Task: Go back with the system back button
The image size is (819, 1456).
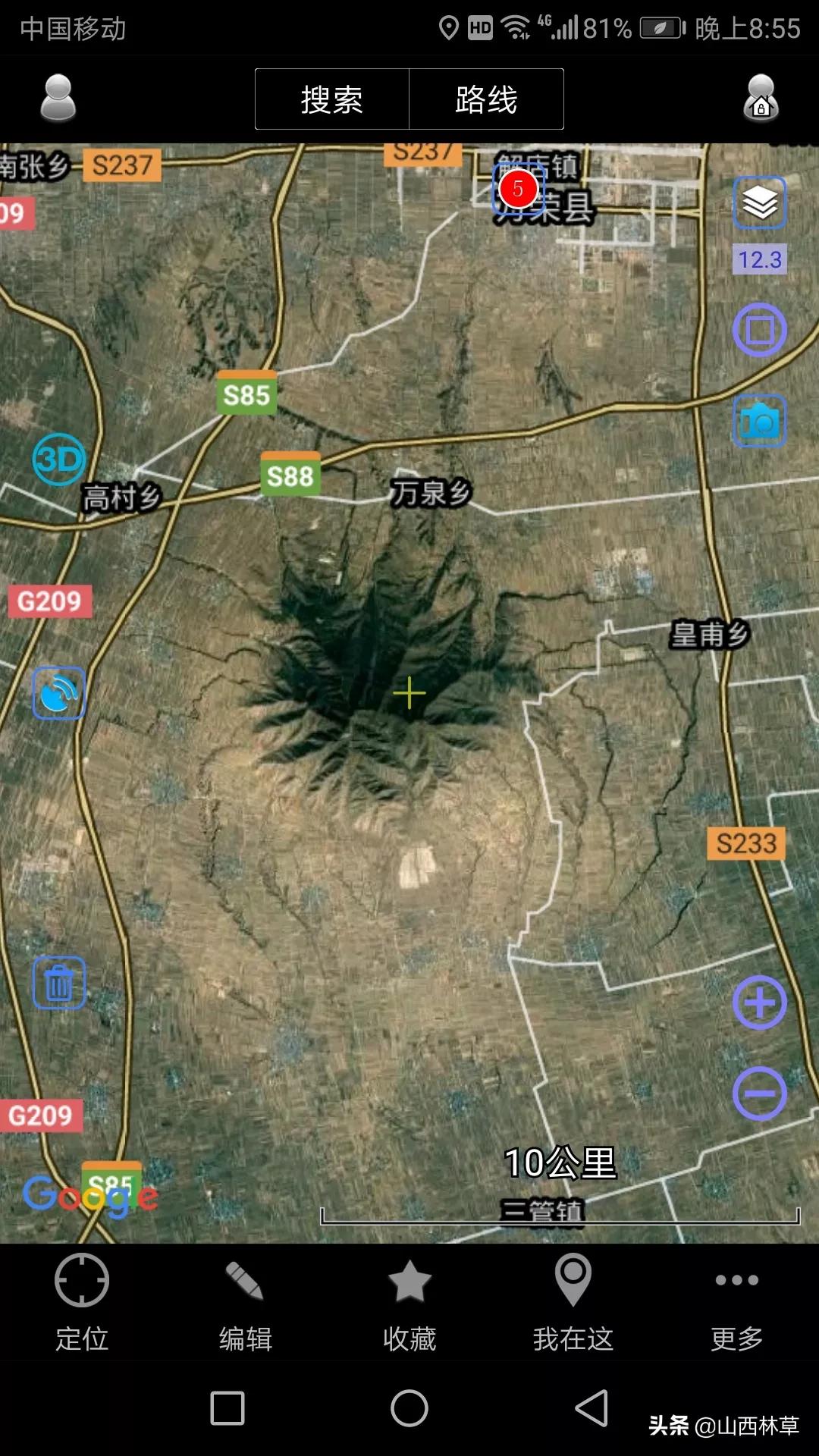Action: 592,1408
